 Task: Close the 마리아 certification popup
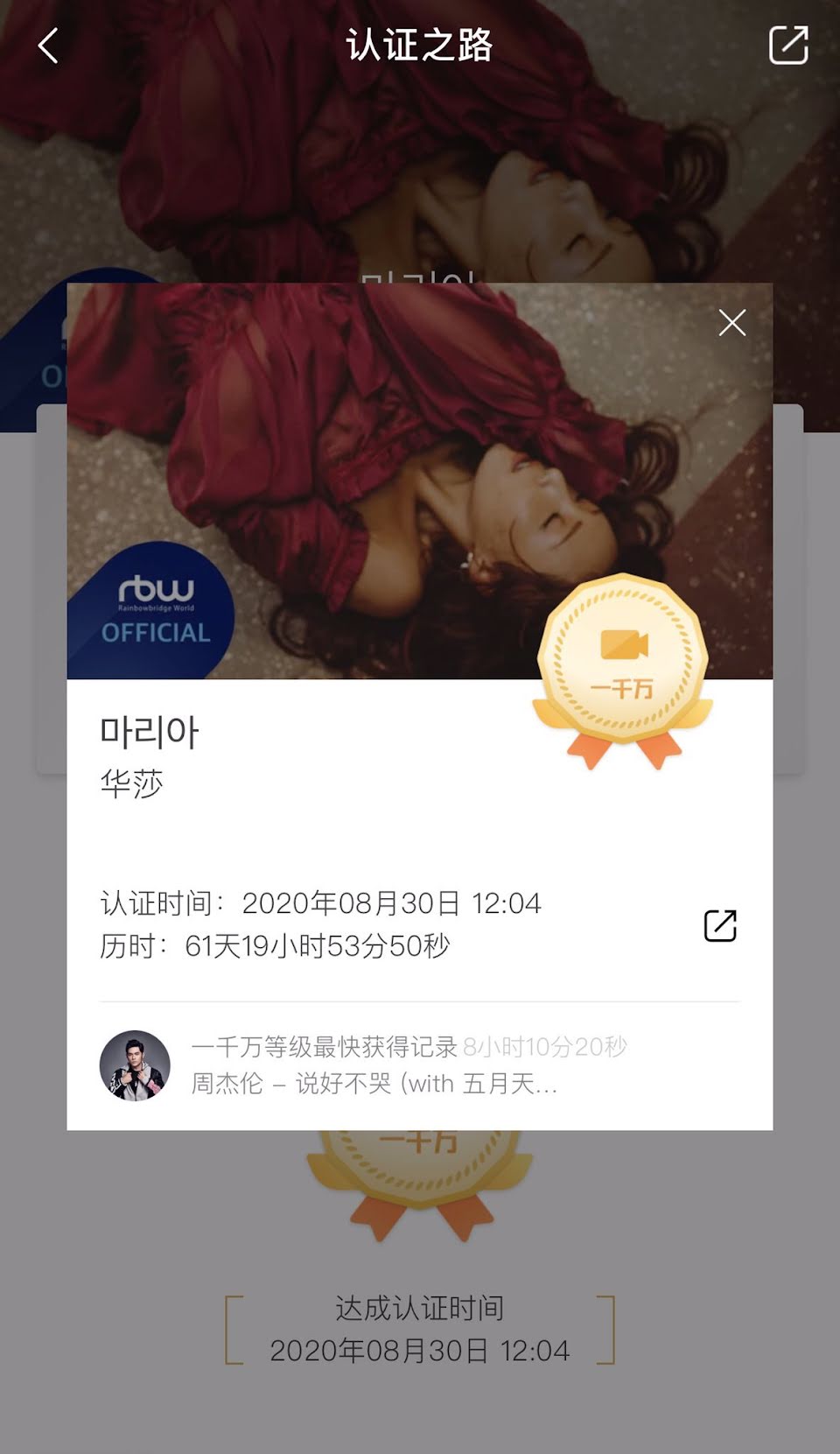click(731, 323)
